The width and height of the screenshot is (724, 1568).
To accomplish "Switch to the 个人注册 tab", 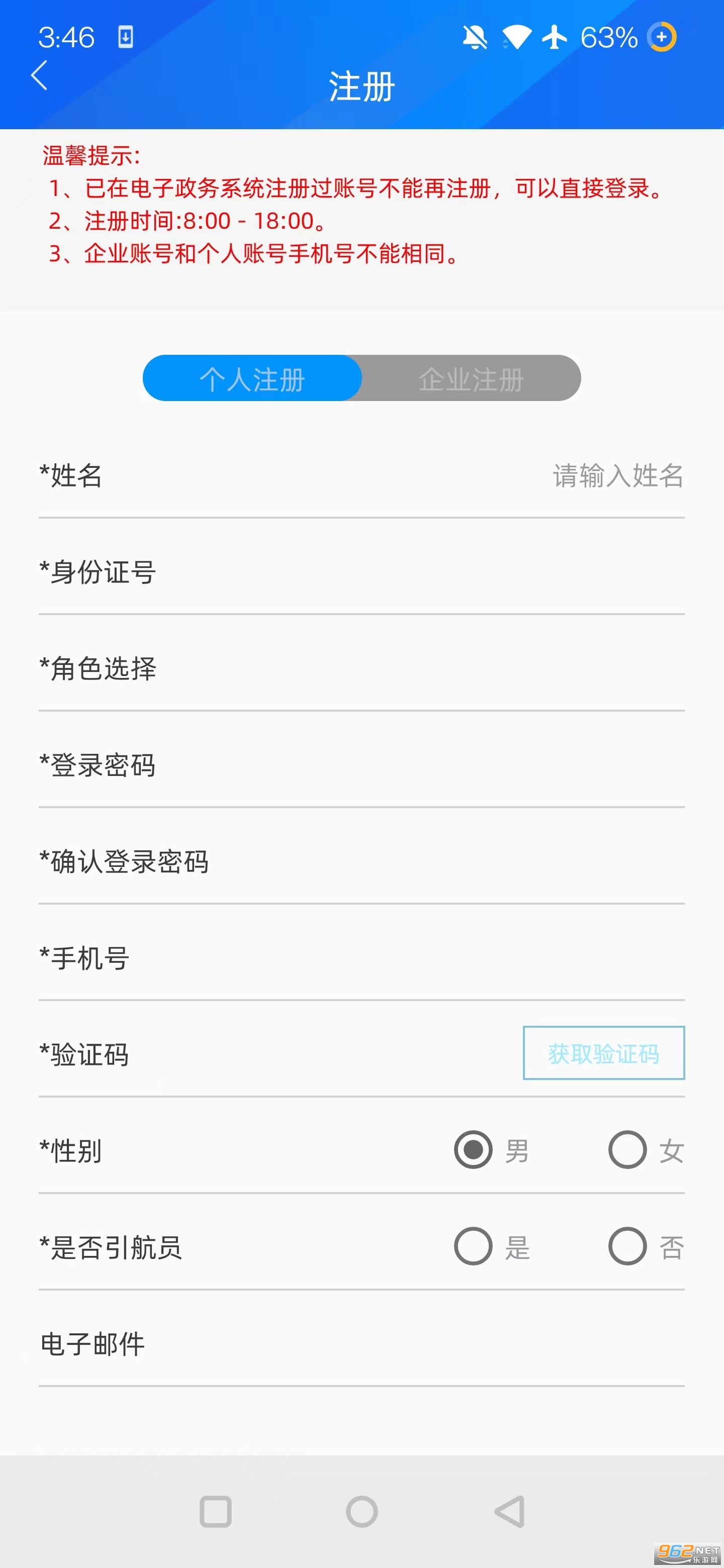I will tap(252, 378).
